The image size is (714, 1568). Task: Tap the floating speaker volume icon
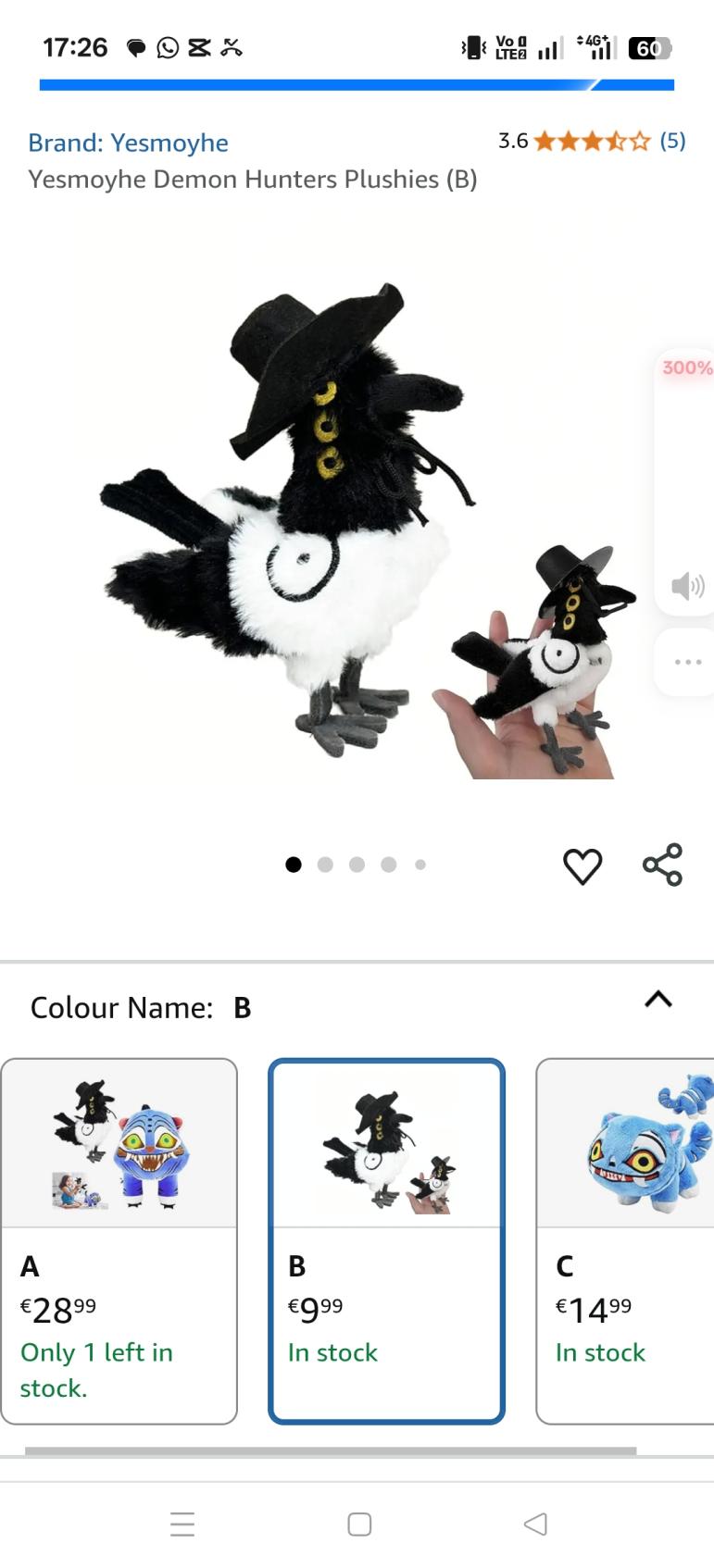(x=687, y=586)
